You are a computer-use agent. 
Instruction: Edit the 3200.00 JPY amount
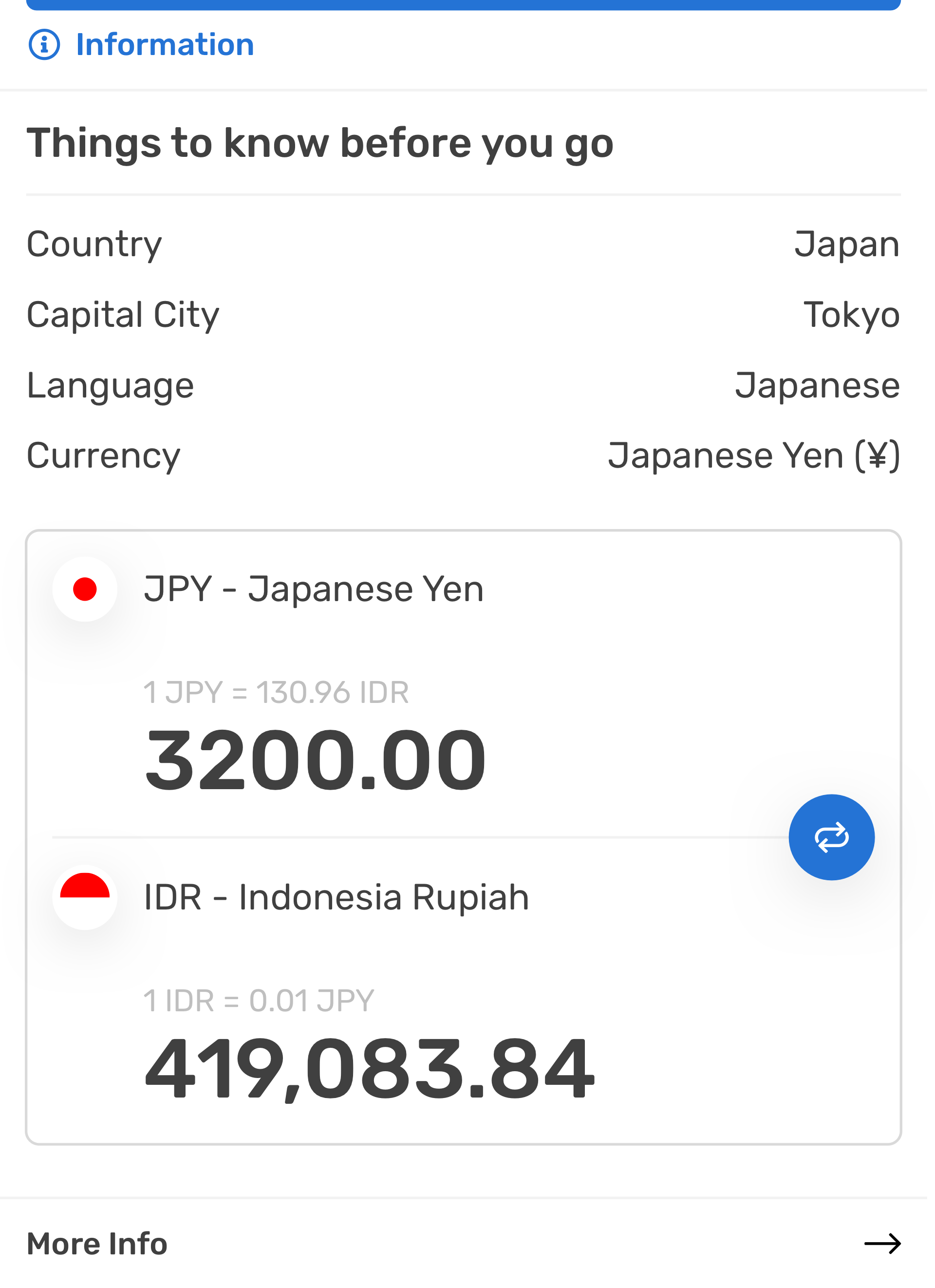point(316,760)
